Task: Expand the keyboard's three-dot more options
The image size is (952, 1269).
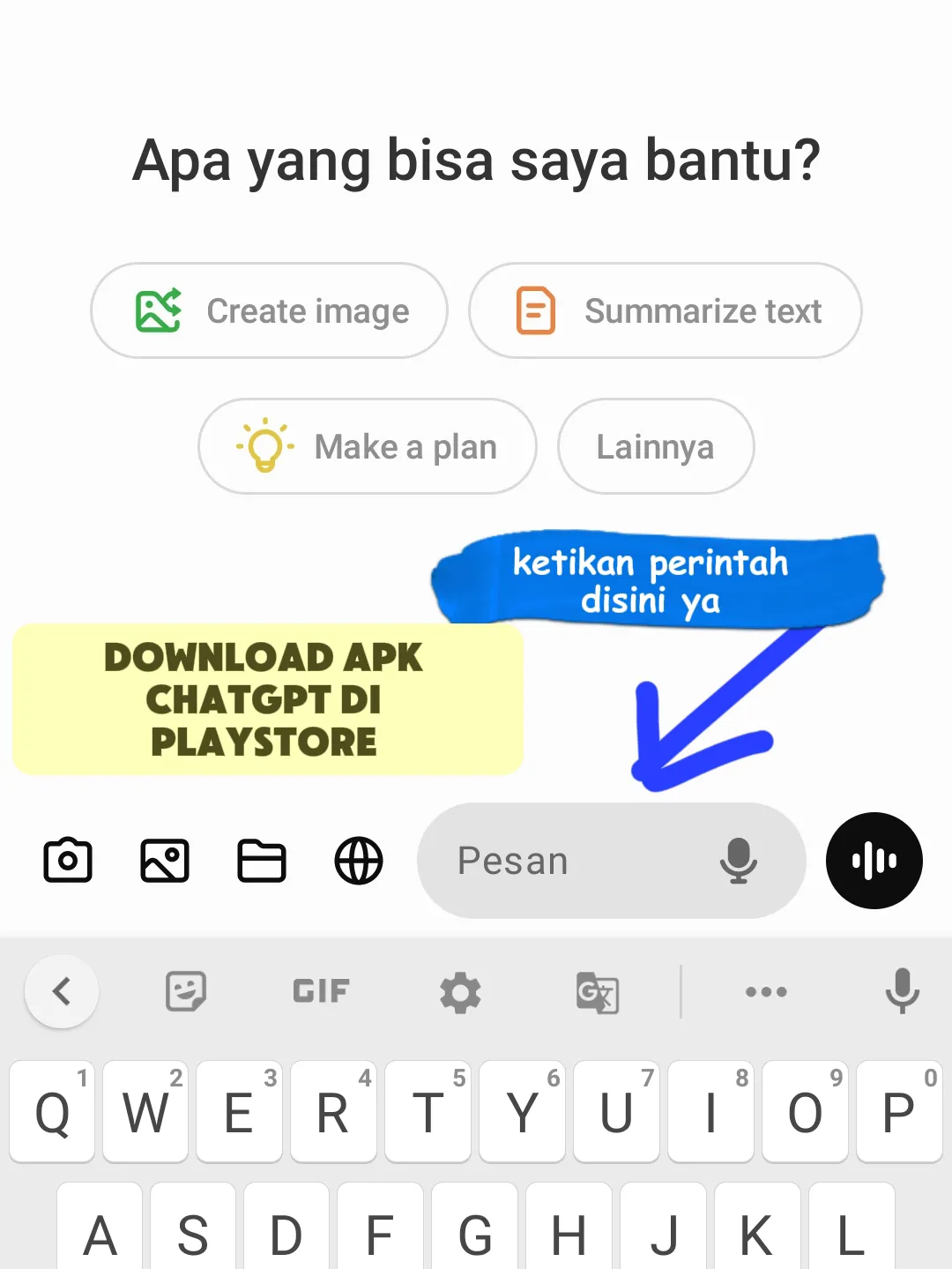Action: (x=766, y=991)
